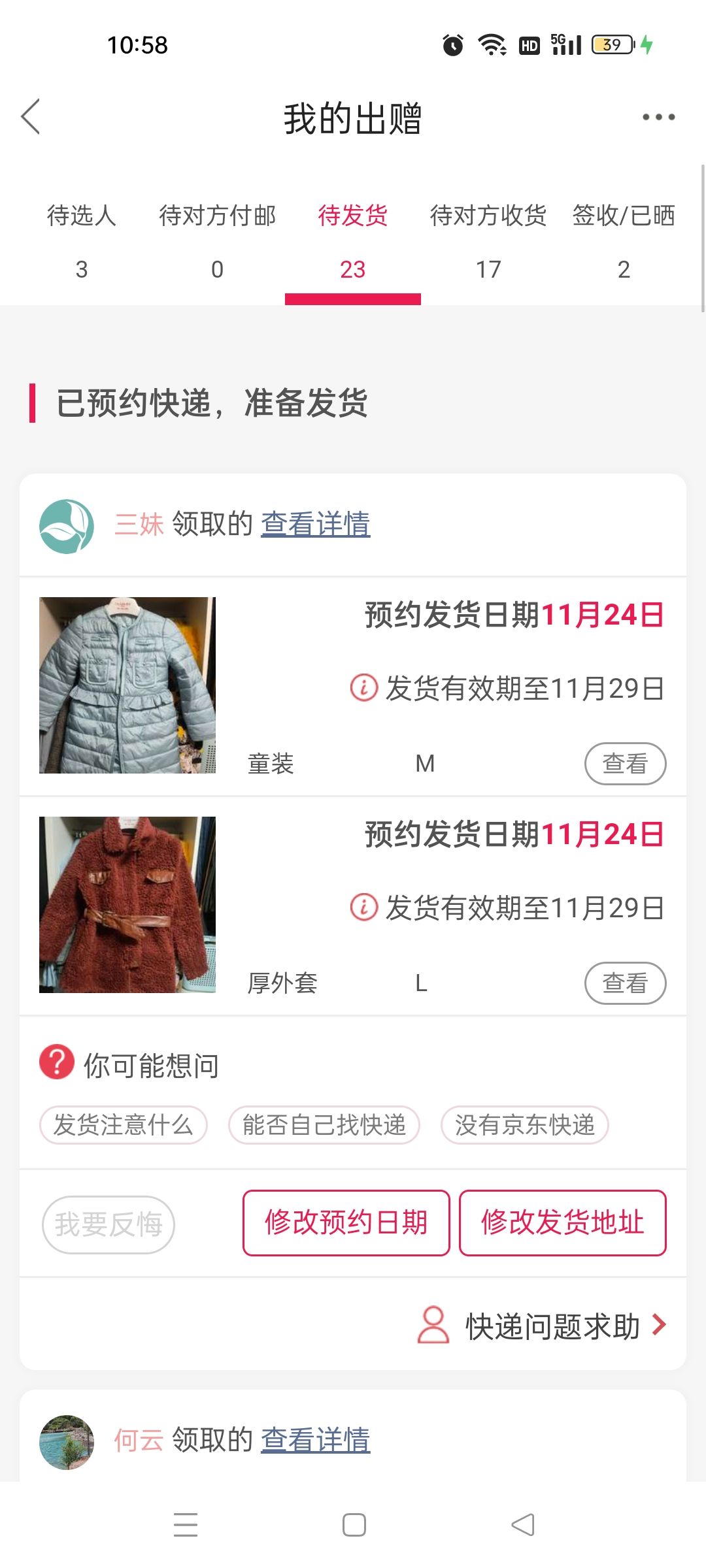Open the 签收/已晒 tab
The image size is (706, 1568).
(x=624, y=242)
